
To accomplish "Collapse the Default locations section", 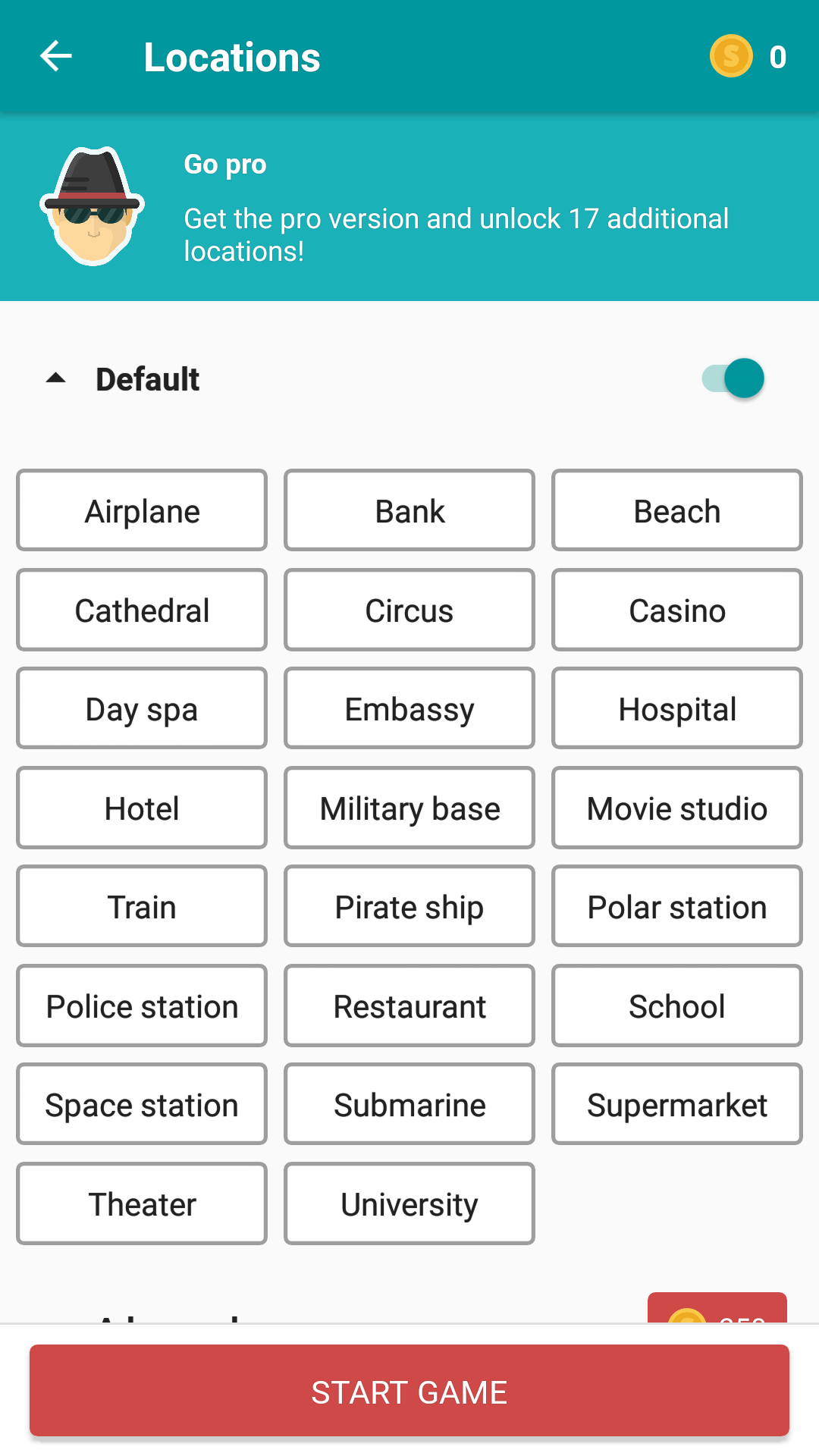I will 56,378.
